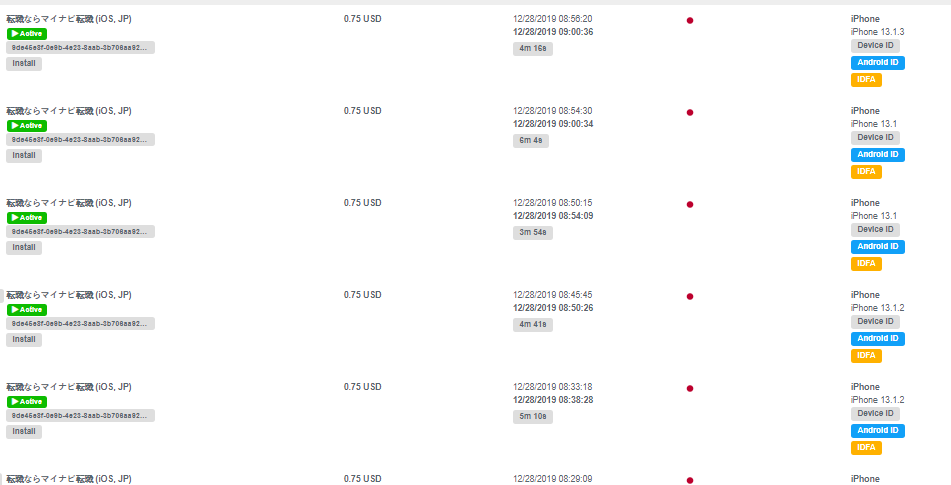The width and height of the screenshot is (951, 485).
Task: Show Android ID for the 08:56:20 entry
Action: [x=878, y=62]
